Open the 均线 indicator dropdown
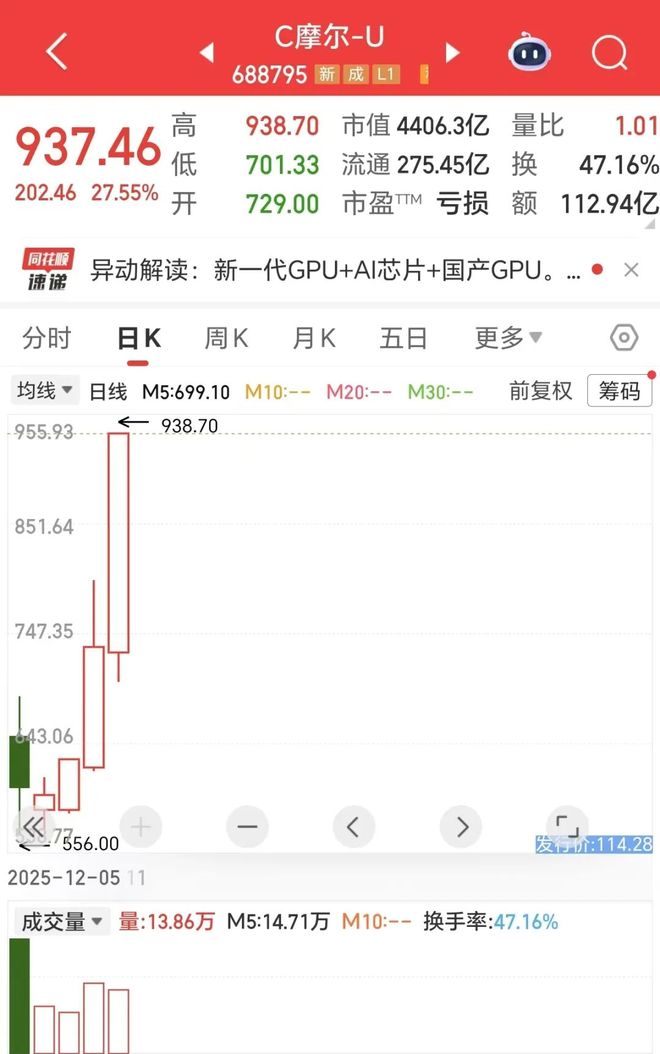 point(44,390)
